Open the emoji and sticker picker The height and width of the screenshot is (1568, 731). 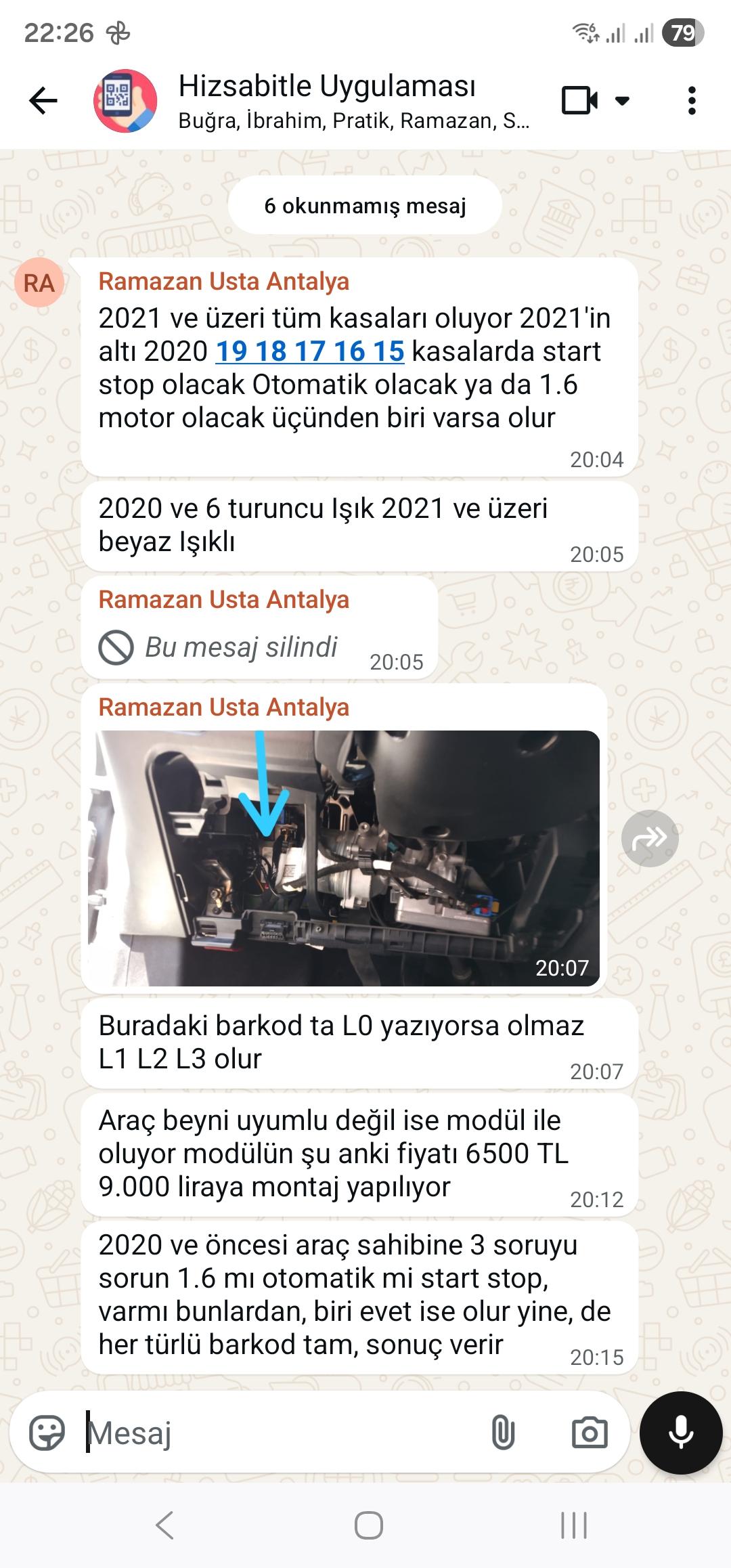point(47,1433)
